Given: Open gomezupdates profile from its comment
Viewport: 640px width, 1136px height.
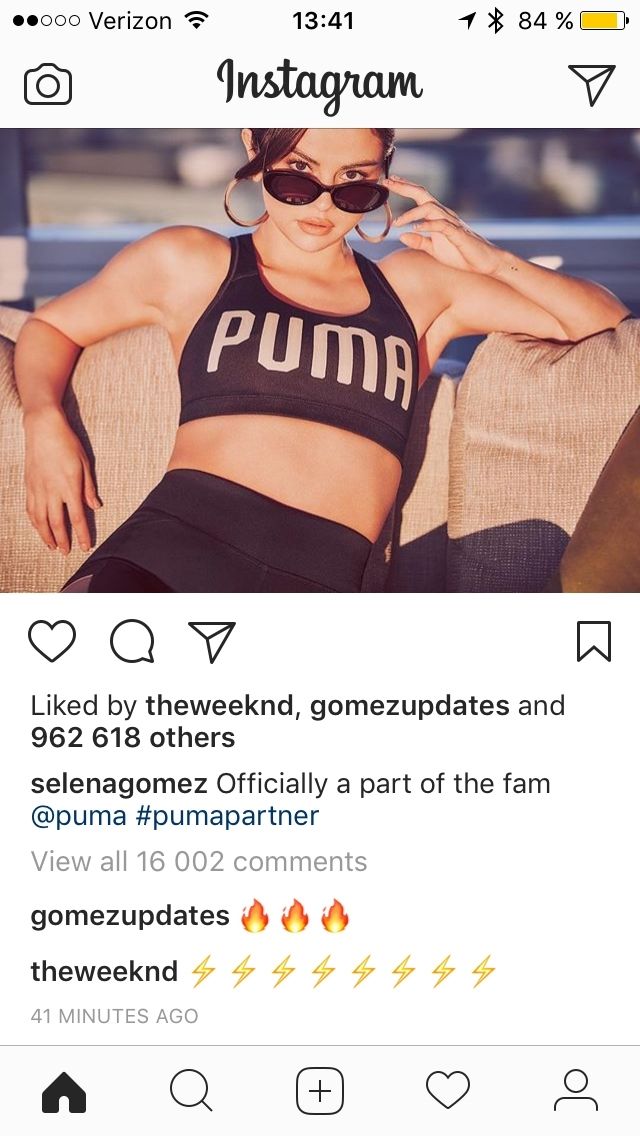Looking at the screenshot, I should click(130, 916).
